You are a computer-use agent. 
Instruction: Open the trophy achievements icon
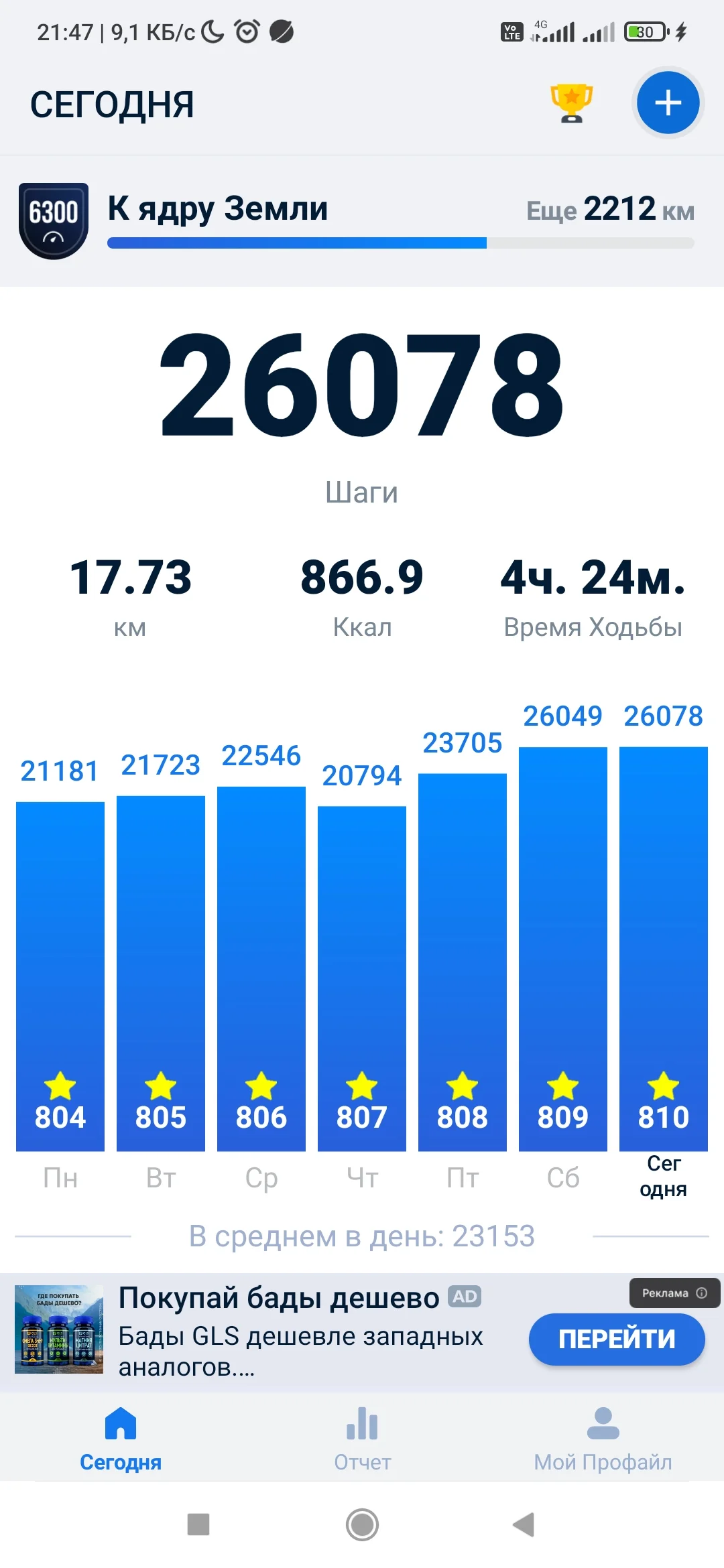[x=571, y=103]
